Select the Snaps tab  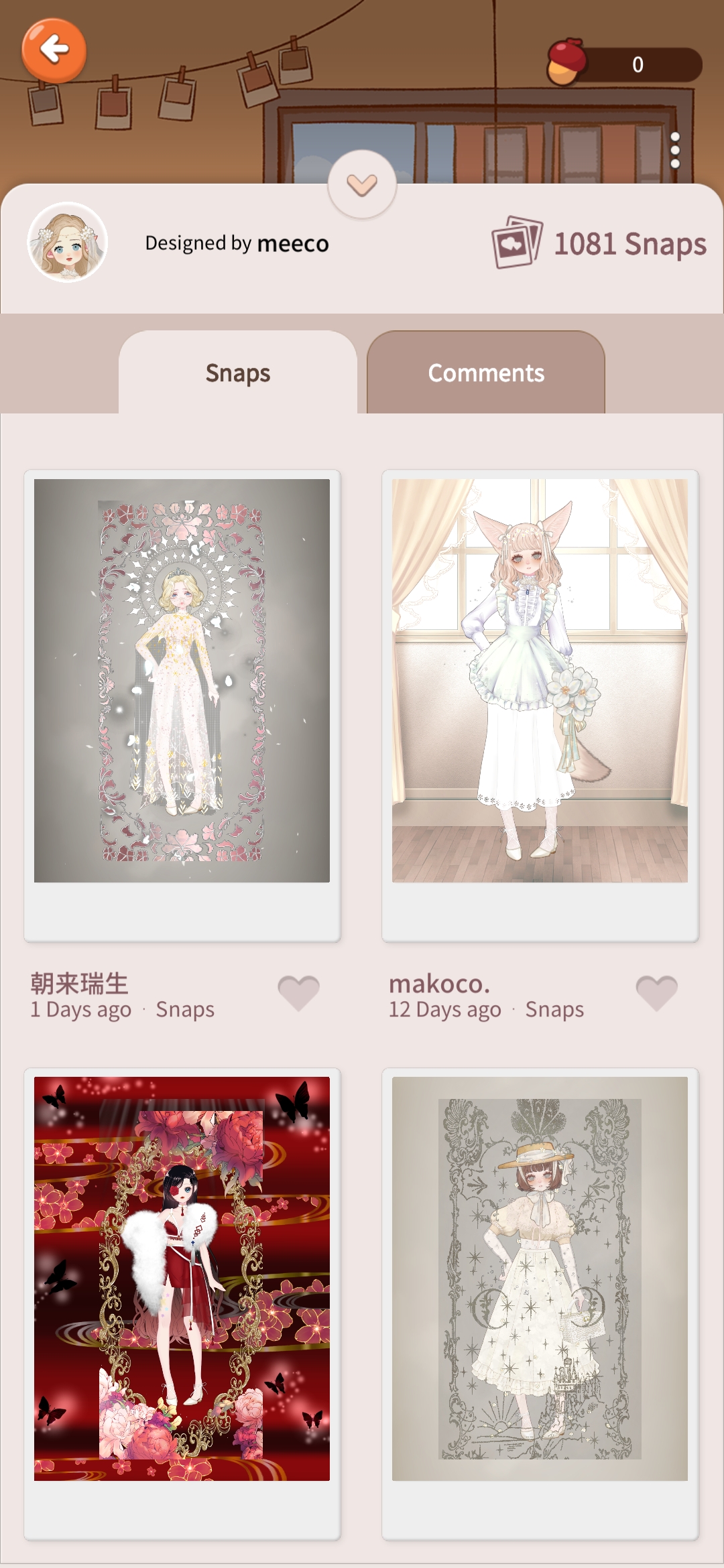tap(238, 373)
